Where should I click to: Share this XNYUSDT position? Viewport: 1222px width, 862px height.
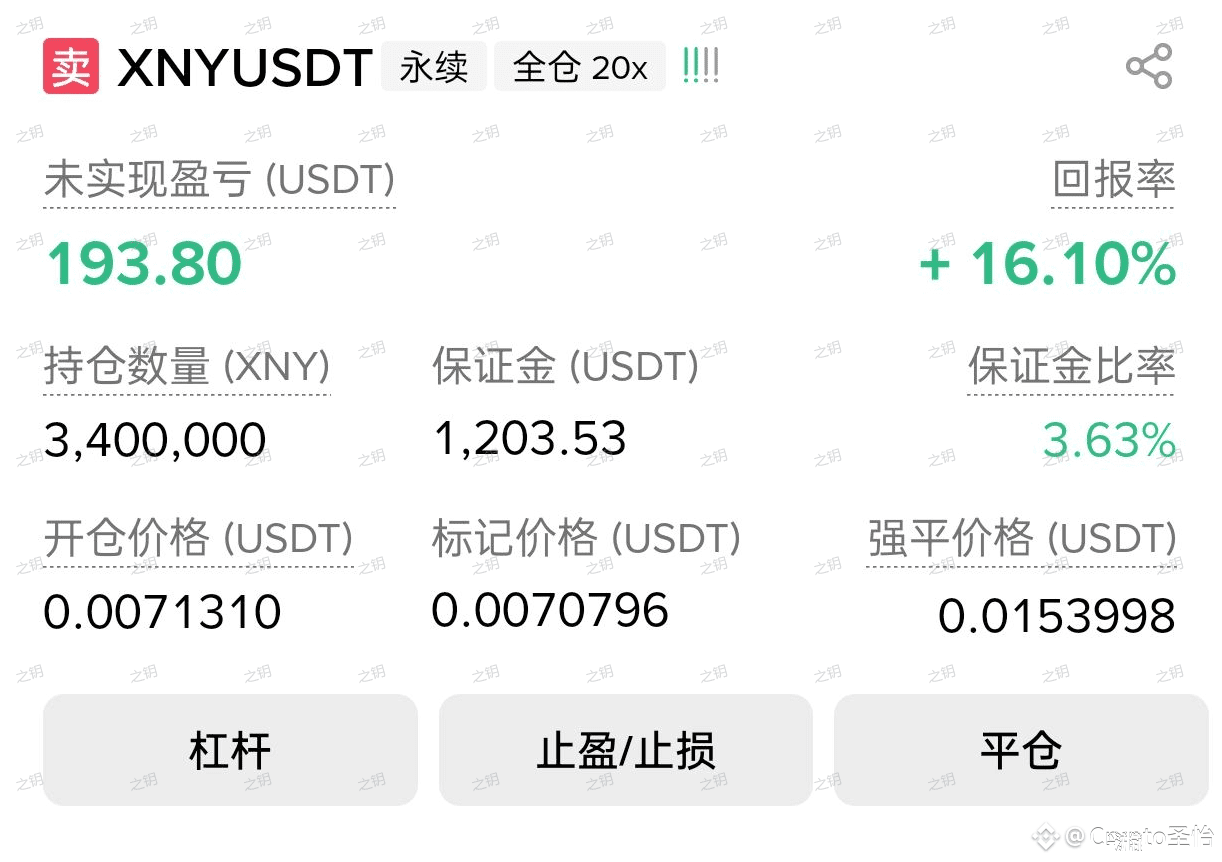pyautogui.click(x=1148, y=67)
